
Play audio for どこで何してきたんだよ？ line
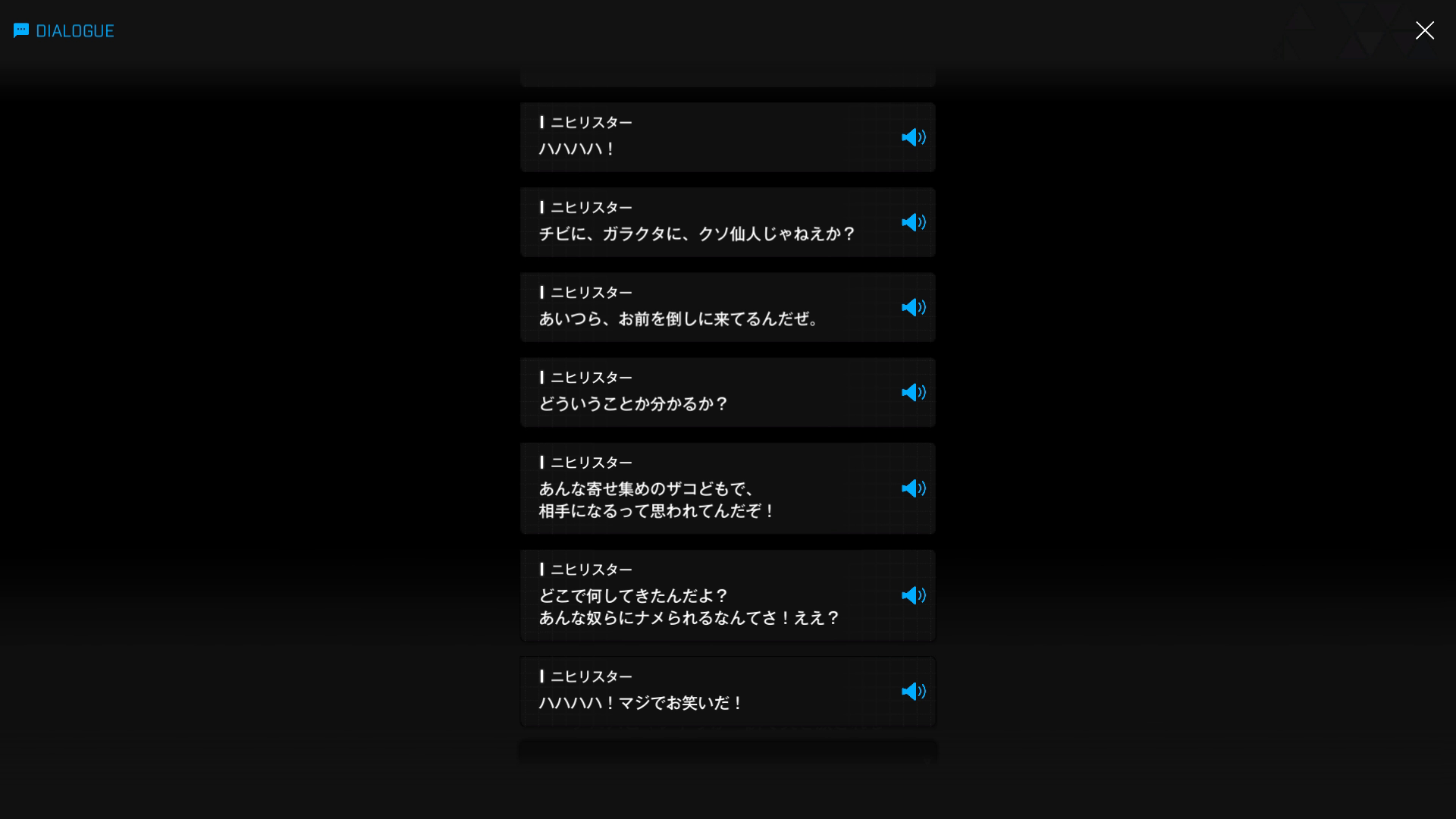[x=913, y=595]
